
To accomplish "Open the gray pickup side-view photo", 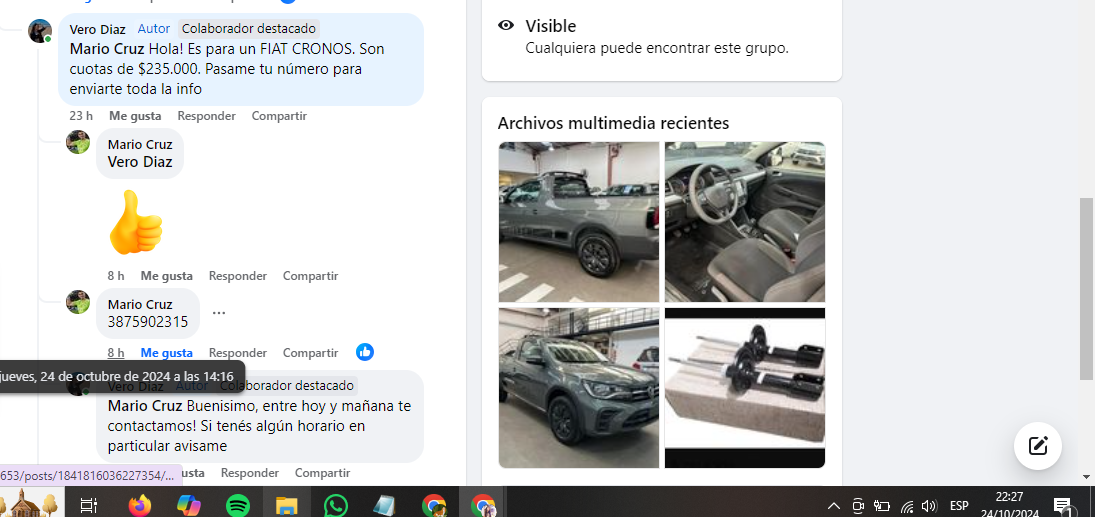I will point(579,222).
